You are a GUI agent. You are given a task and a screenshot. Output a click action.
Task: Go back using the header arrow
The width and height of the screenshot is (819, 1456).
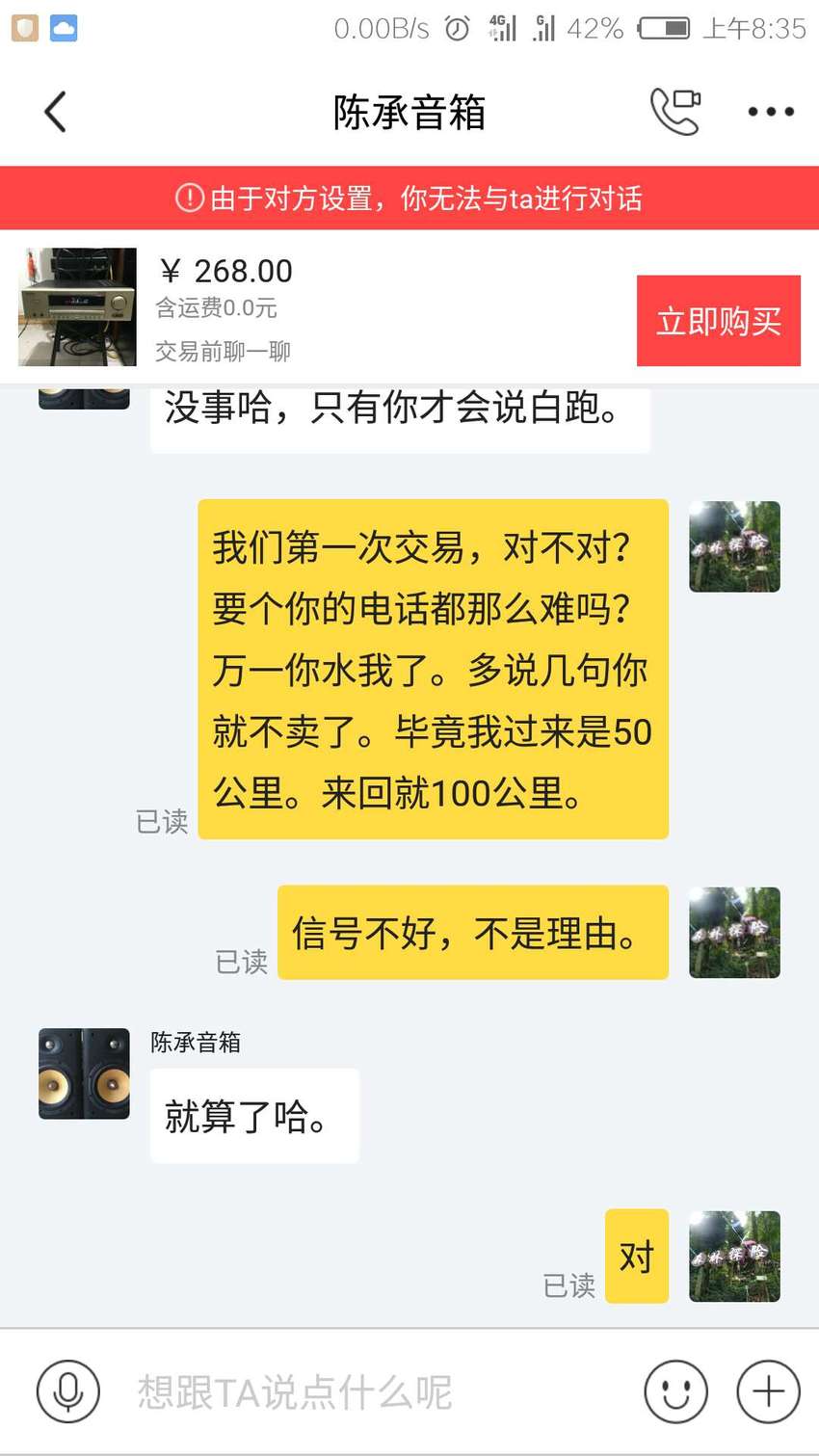56,112
